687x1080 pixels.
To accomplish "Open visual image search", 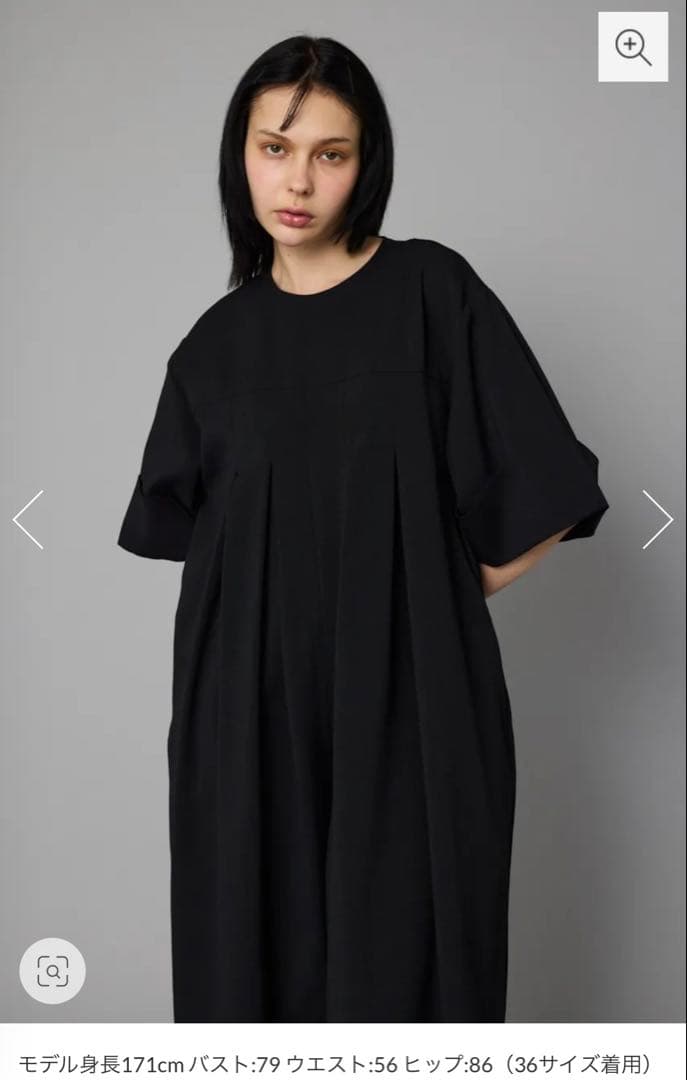I will click(52, 970).
